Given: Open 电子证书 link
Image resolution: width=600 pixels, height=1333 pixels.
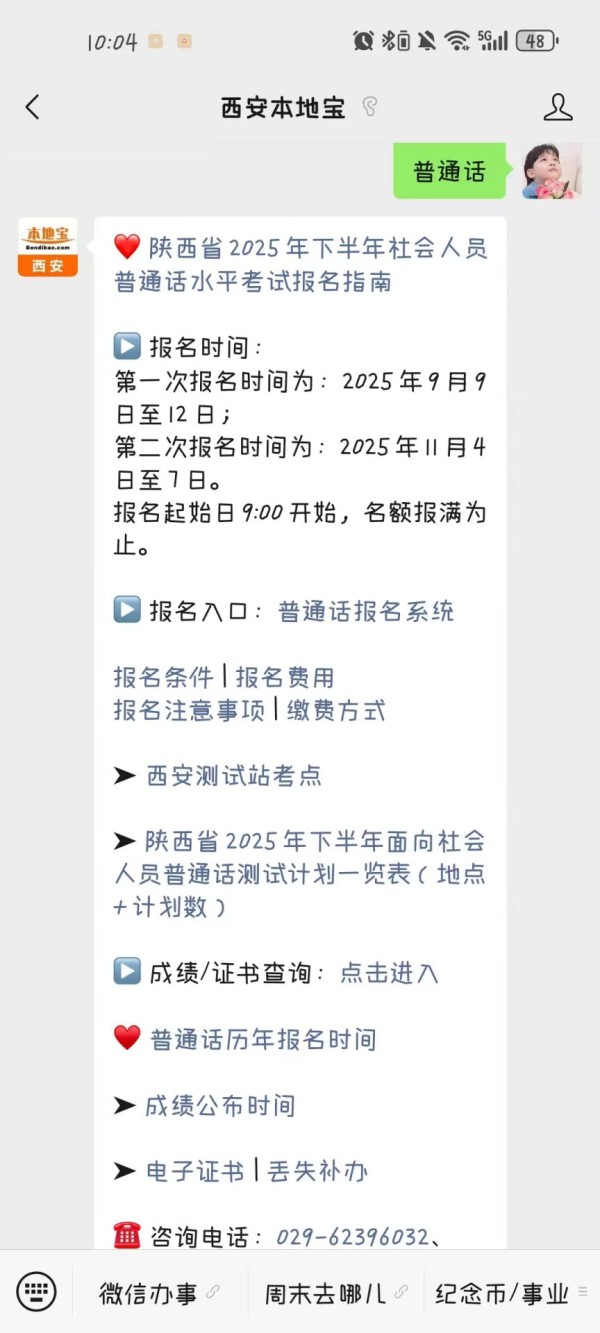Looking at the screenshot, I should pyautogui.click(x=195, y=1171).
